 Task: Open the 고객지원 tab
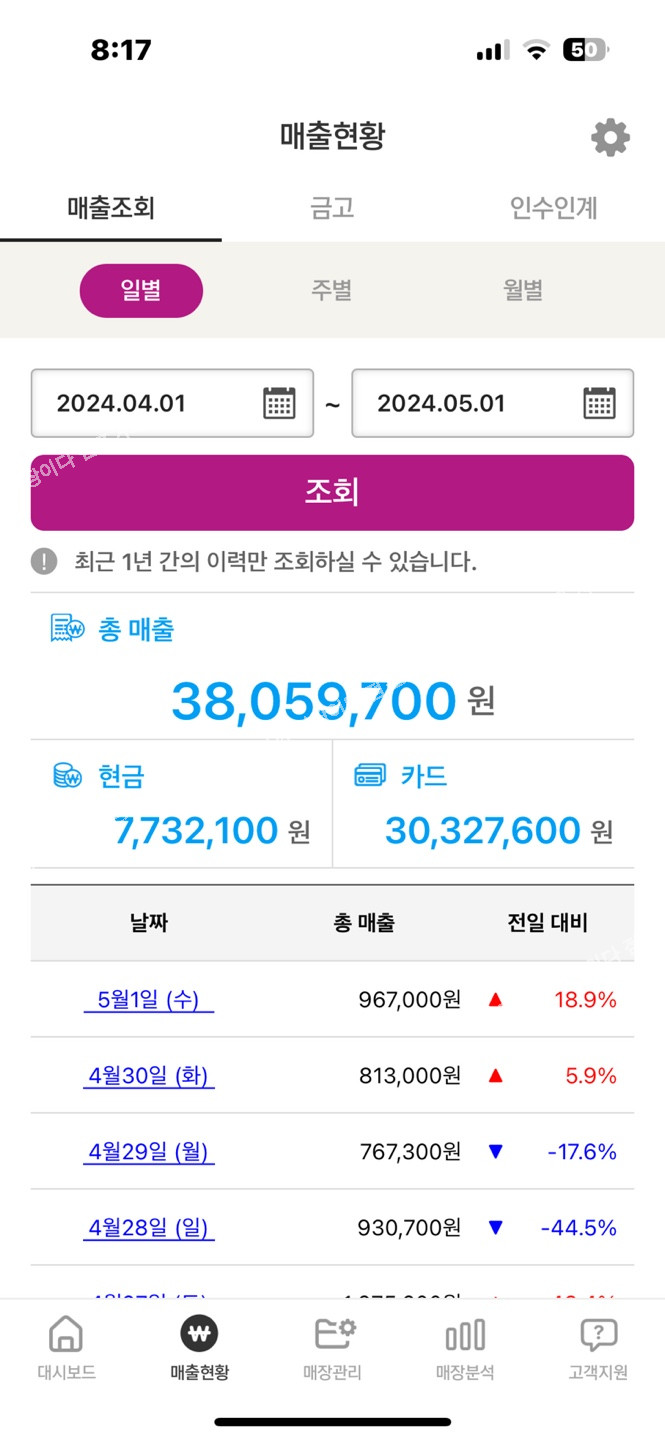(598, 1348)
